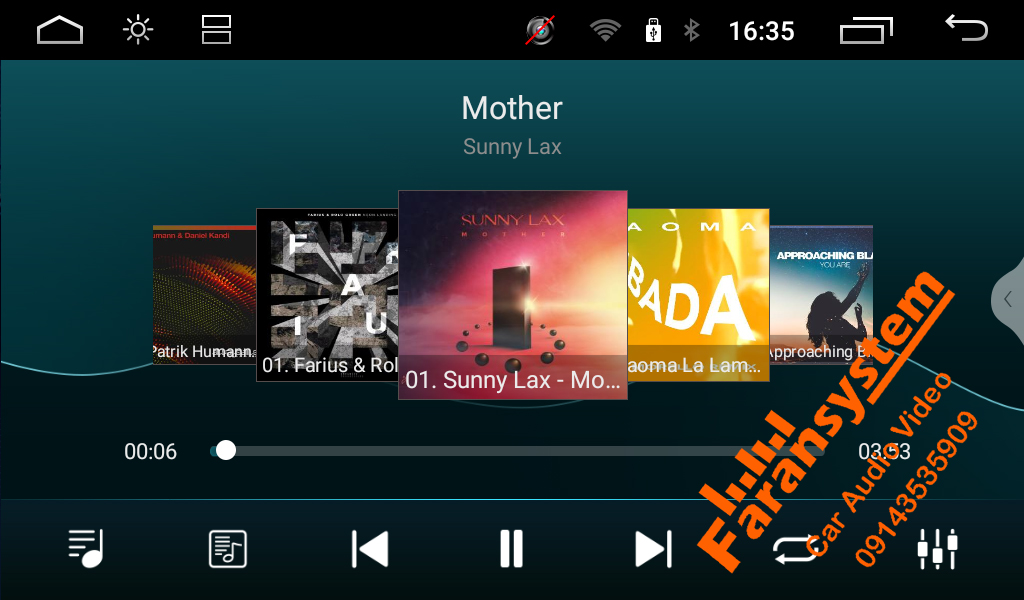Skip to the next track
The image size is (1024, 600).
click(653, 549)
